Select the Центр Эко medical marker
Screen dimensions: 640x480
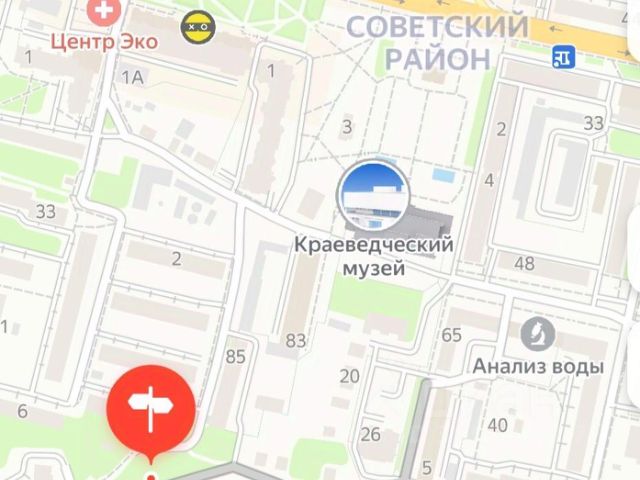point(103,13)
